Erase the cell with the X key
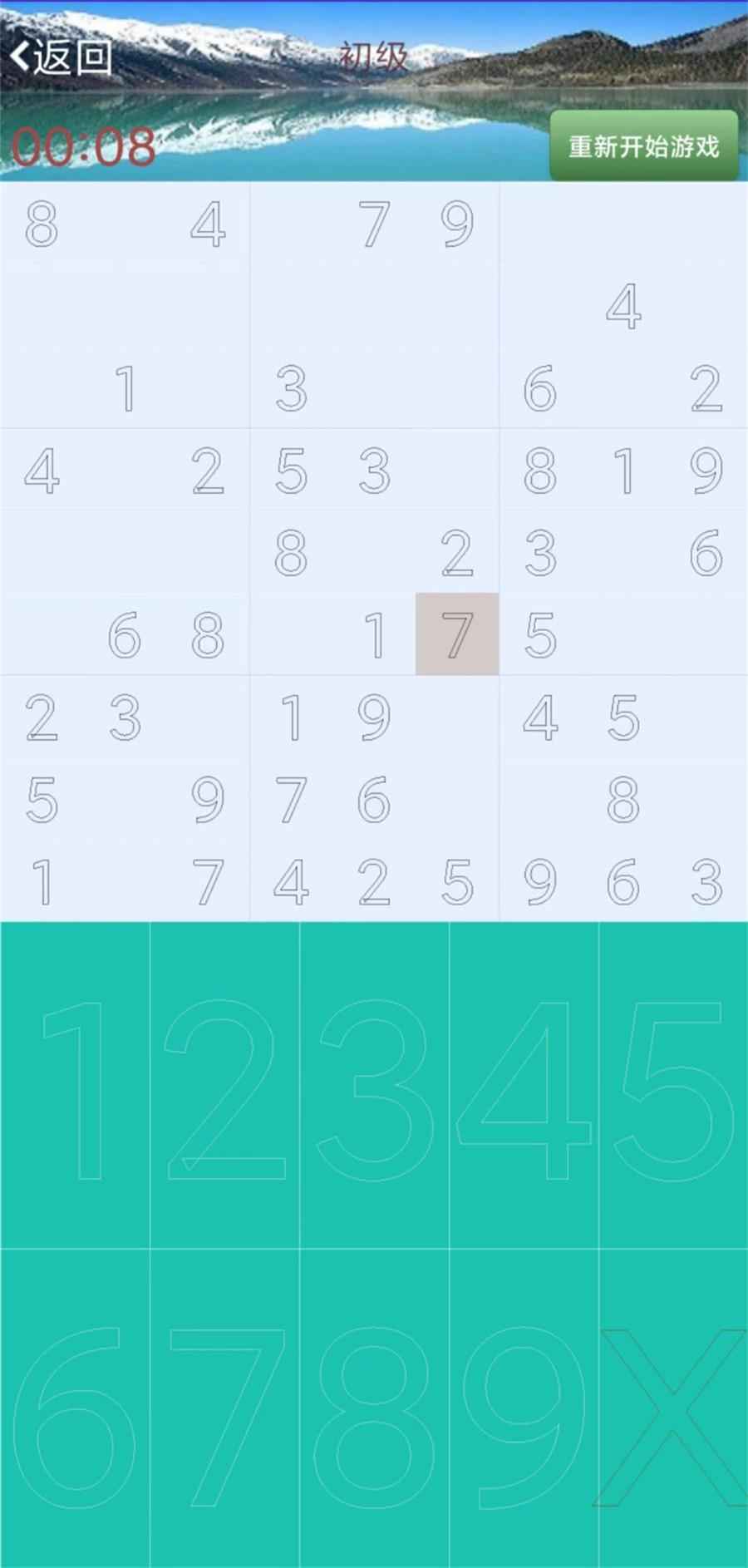Image resolution: width=748 pixels, height=1568 pixels. pyautogui.click(x=673, y=1407)
